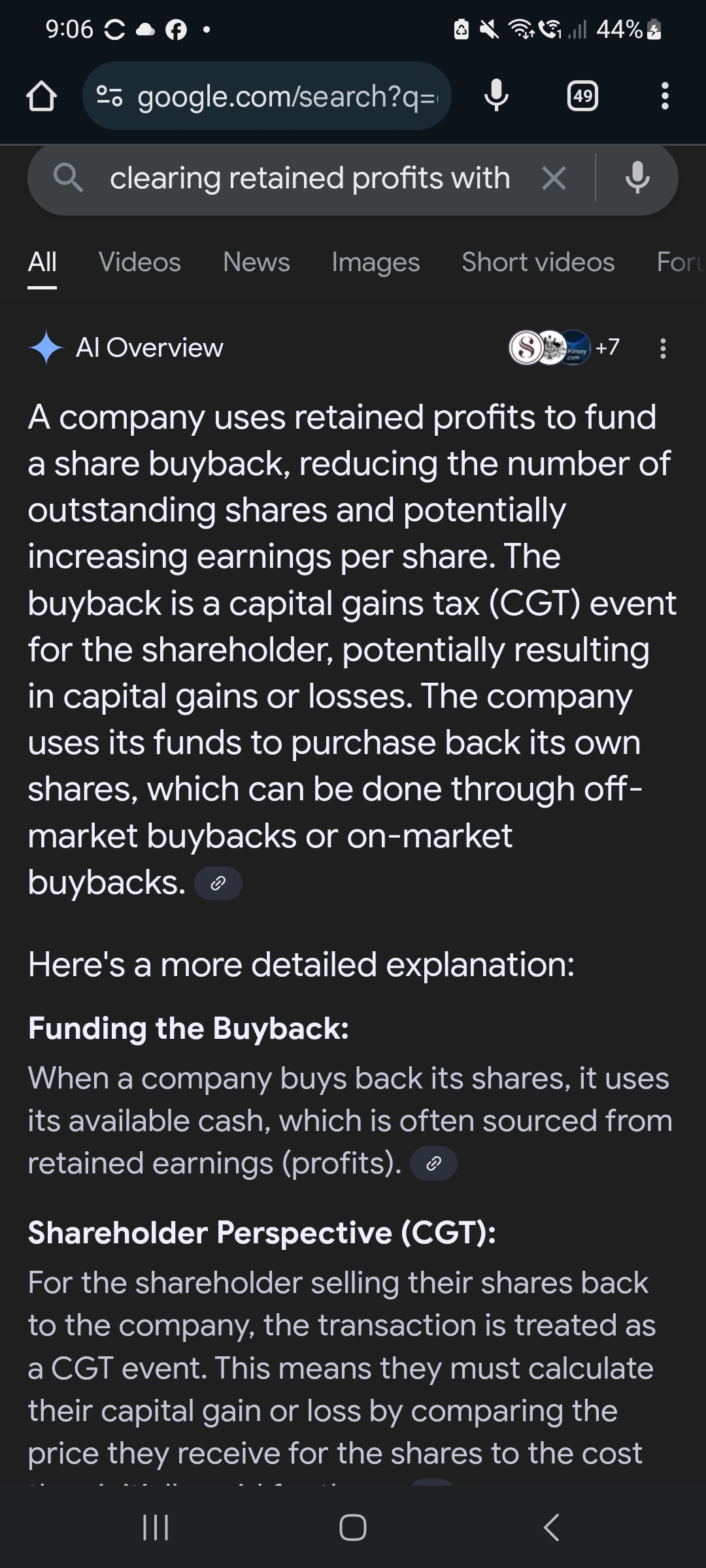This screenshot has height=1568, width=706.
Task: Clear the search query text
Action: 554,178
